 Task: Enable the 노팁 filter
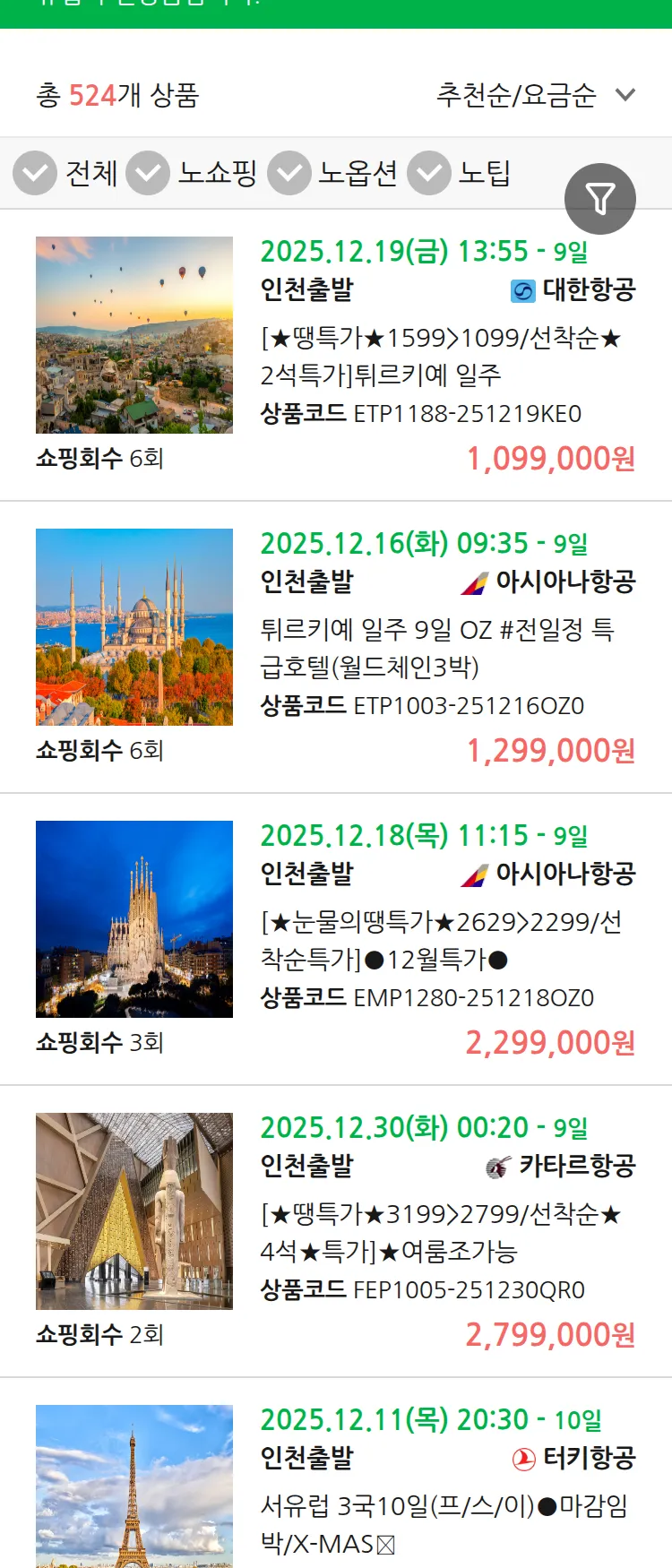[429, 173]
